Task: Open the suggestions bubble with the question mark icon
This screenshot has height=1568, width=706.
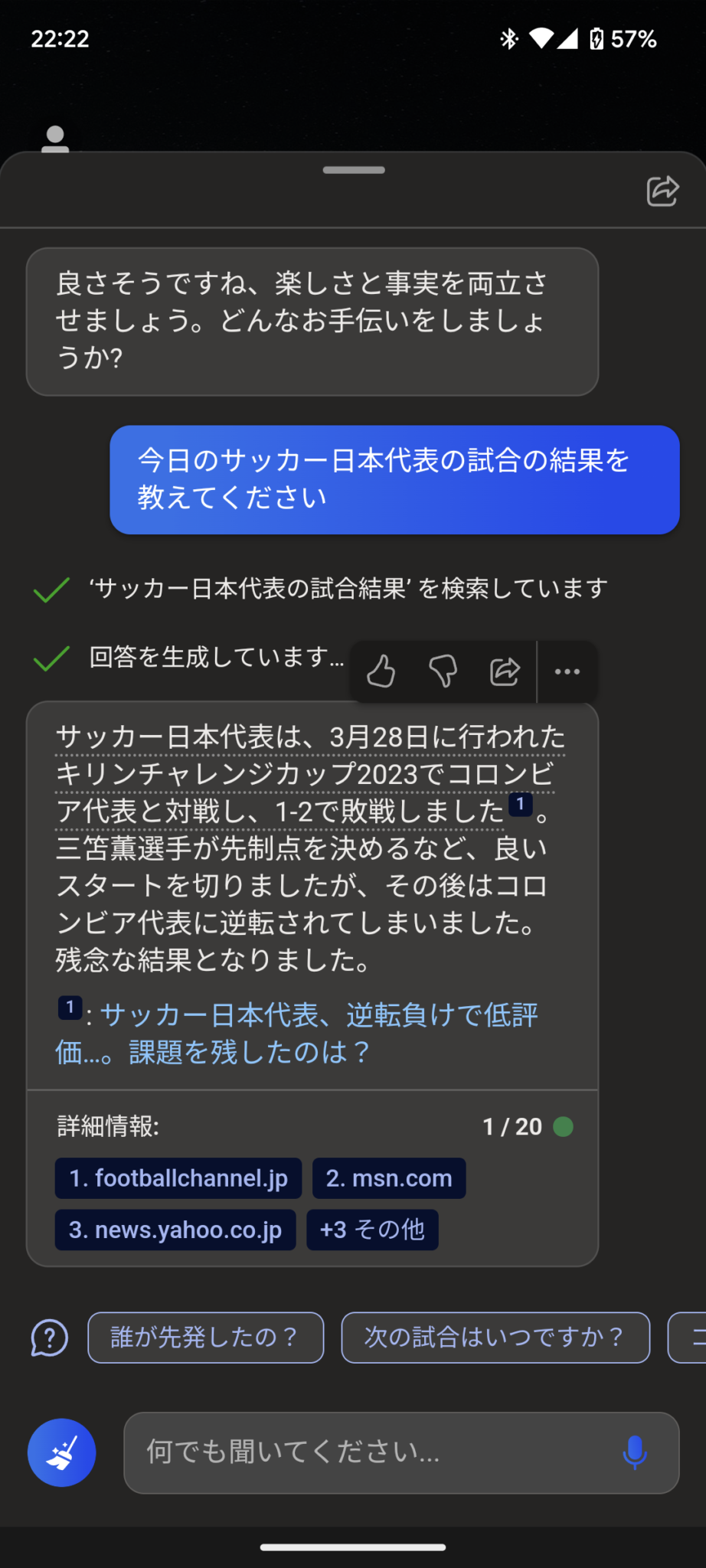Action: tap(48, 1338)
